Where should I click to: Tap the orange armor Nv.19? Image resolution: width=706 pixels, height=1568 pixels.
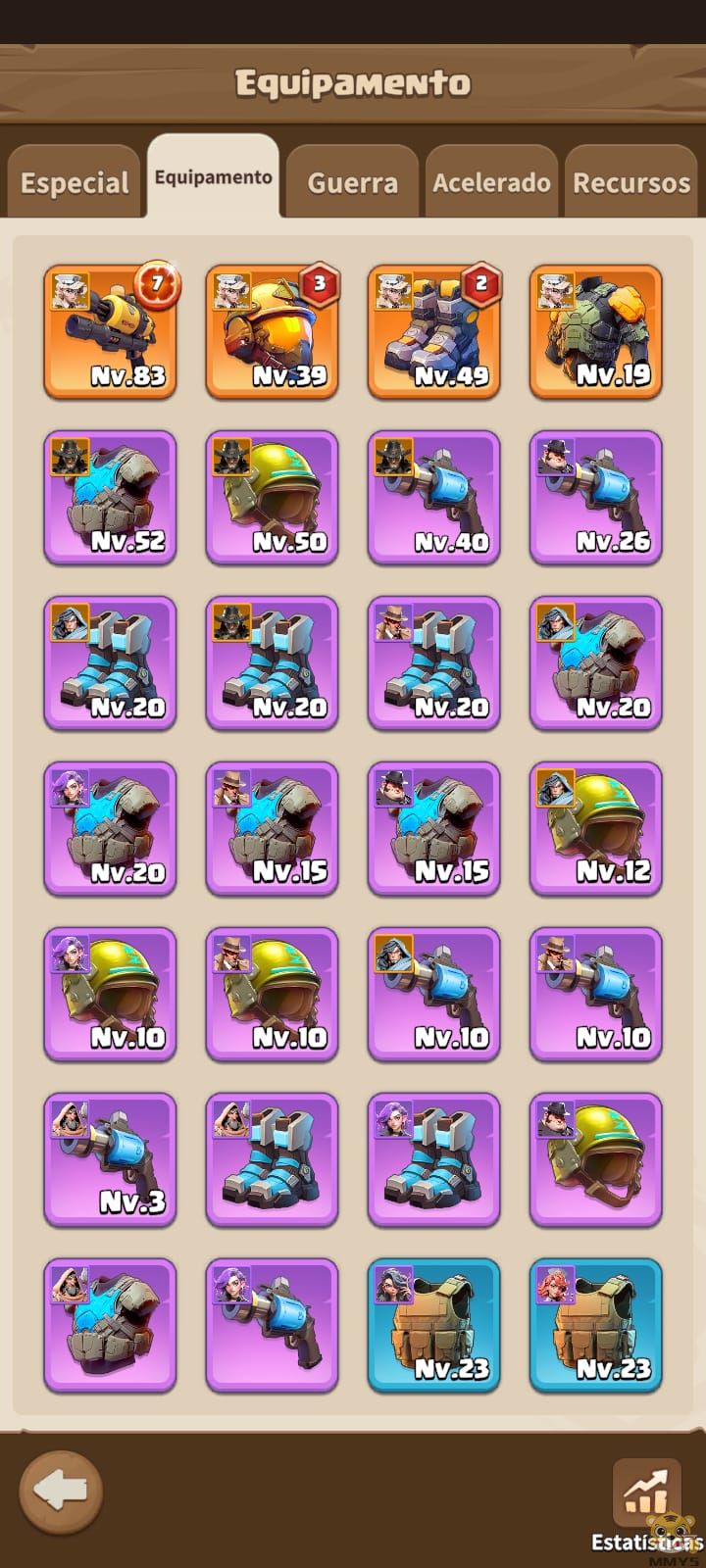(x=595, y=331)
